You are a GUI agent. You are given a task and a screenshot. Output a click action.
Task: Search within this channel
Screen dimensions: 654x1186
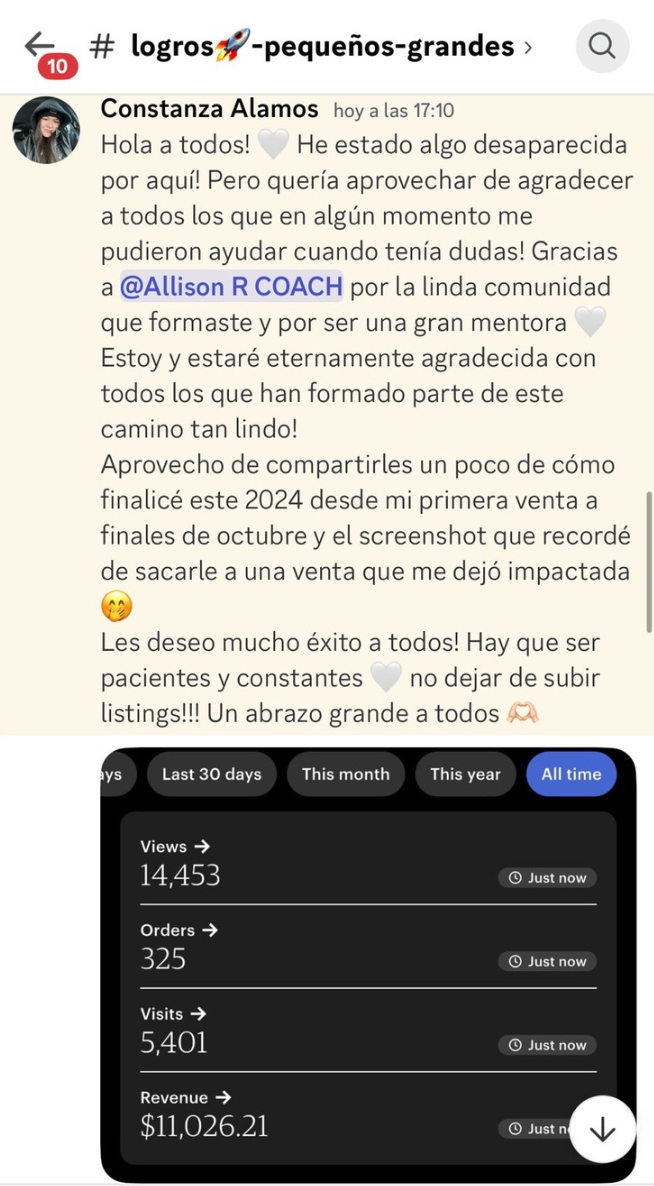602,46
